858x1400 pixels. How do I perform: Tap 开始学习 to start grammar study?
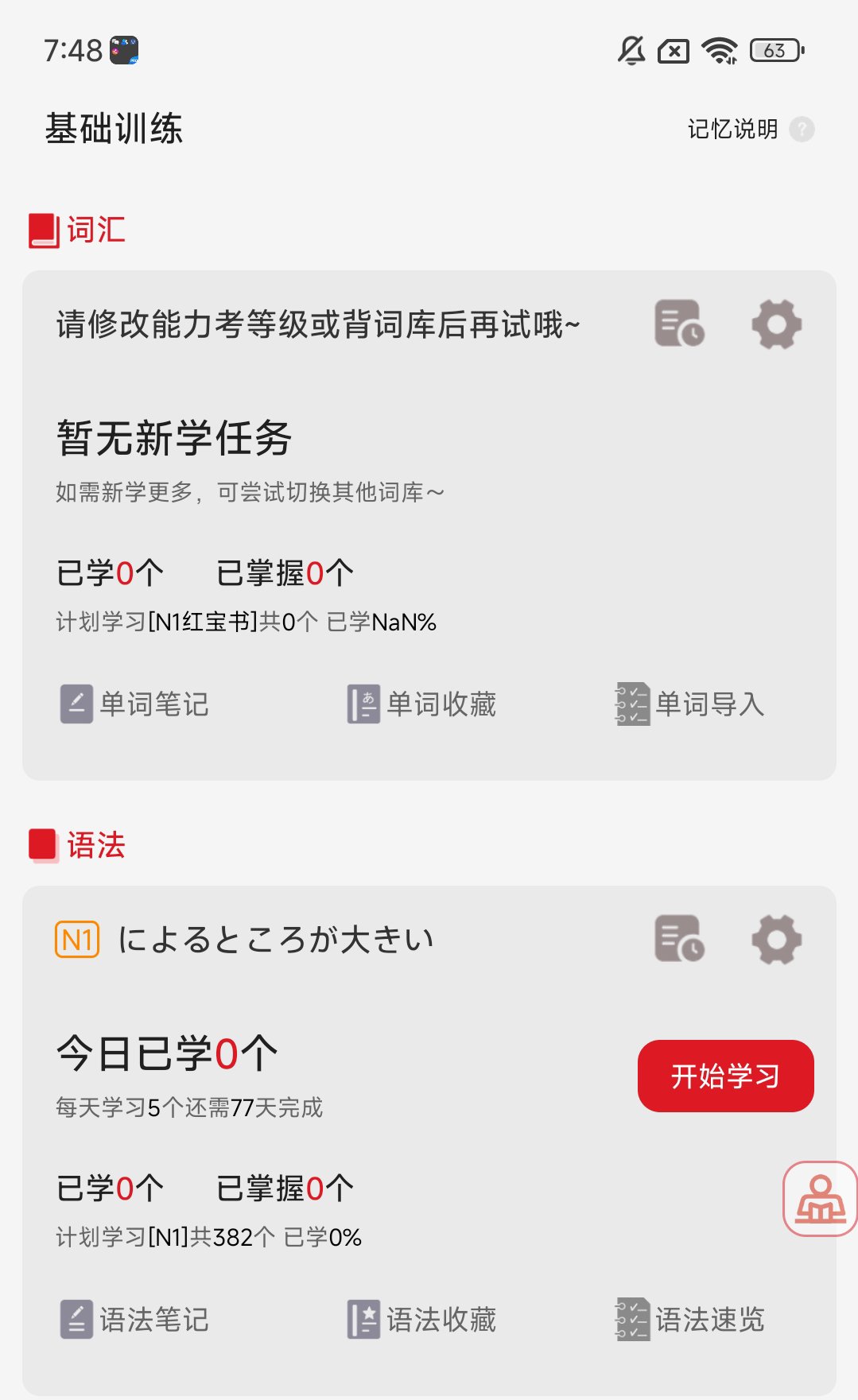pyautogui.click(x=725, y=1076)
